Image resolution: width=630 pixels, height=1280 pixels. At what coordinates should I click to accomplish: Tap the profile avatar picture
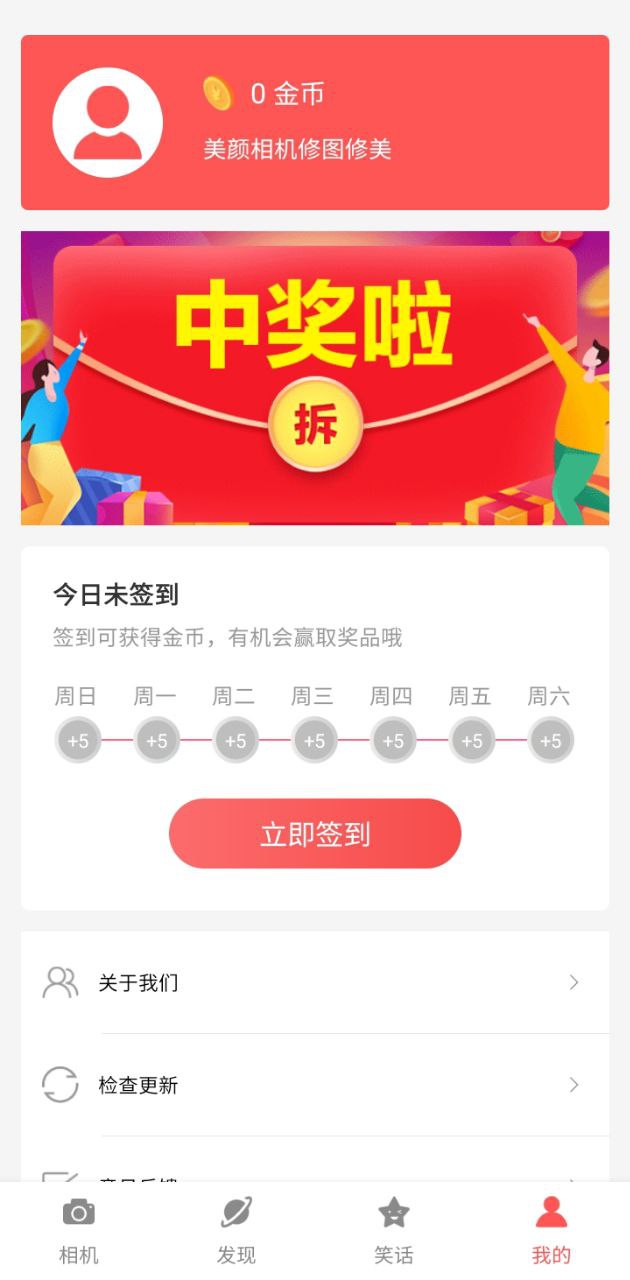point(107,123)
